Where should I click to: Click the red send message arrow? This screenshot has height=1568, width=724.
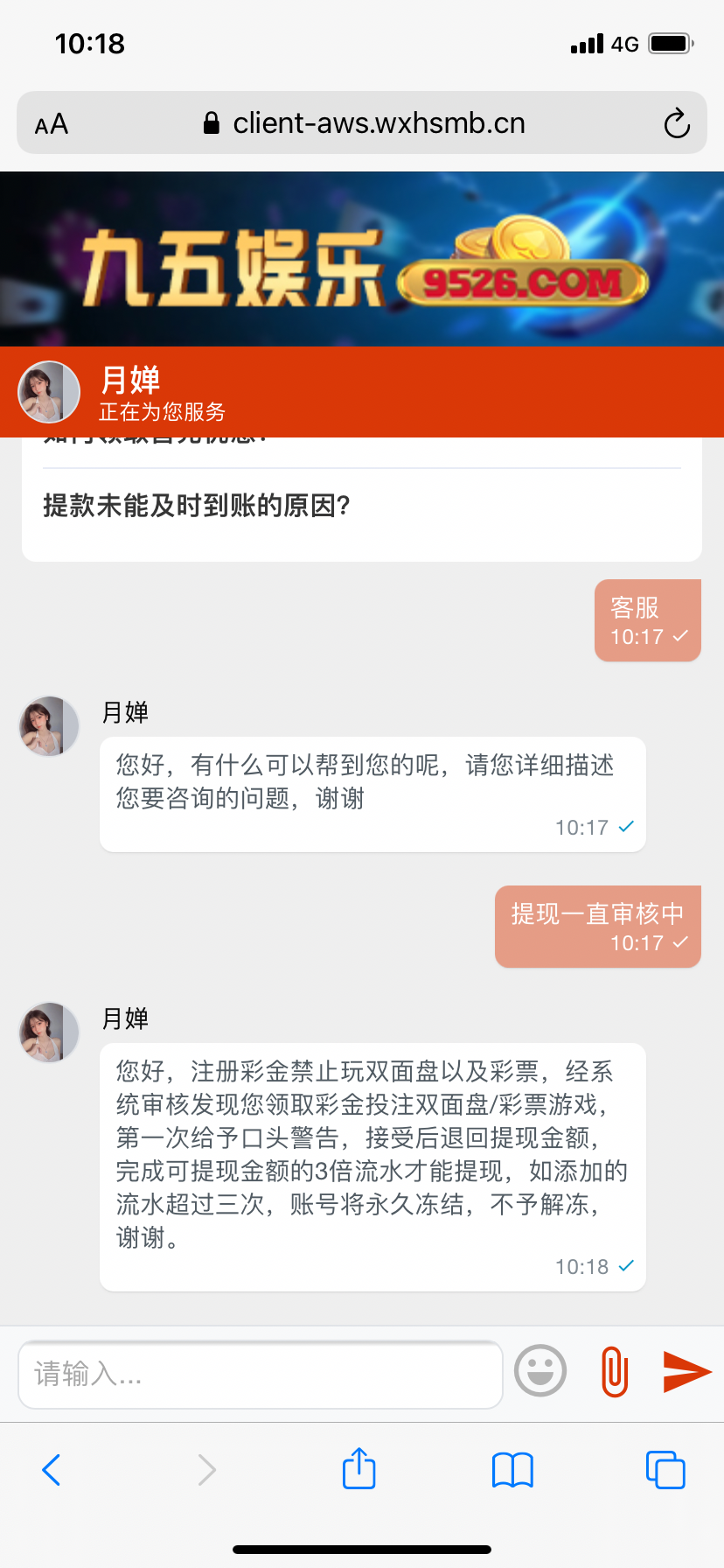(x=686, y=1370)
